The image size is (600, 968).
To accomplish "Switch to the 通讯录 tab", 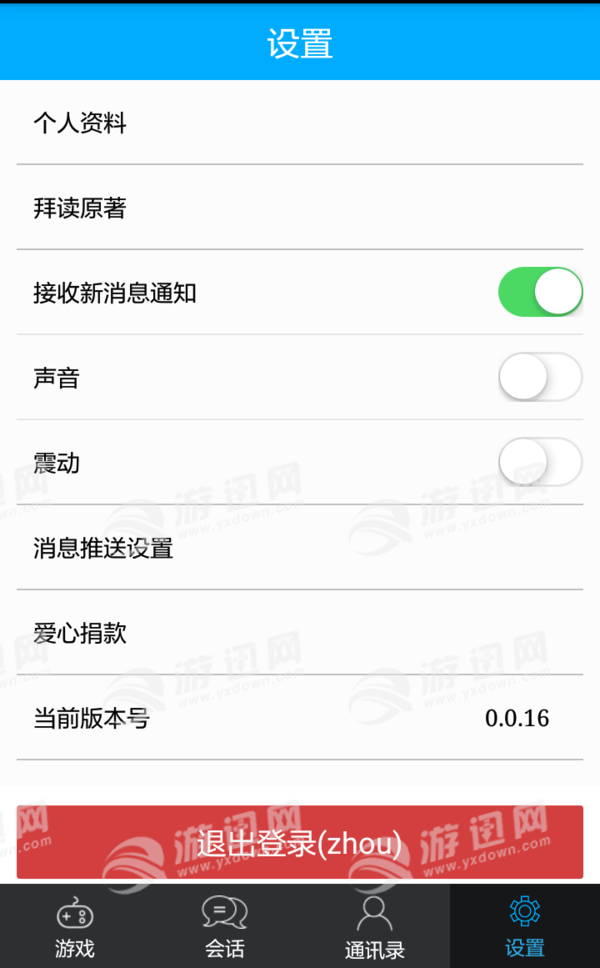I will tap(375, 926).
